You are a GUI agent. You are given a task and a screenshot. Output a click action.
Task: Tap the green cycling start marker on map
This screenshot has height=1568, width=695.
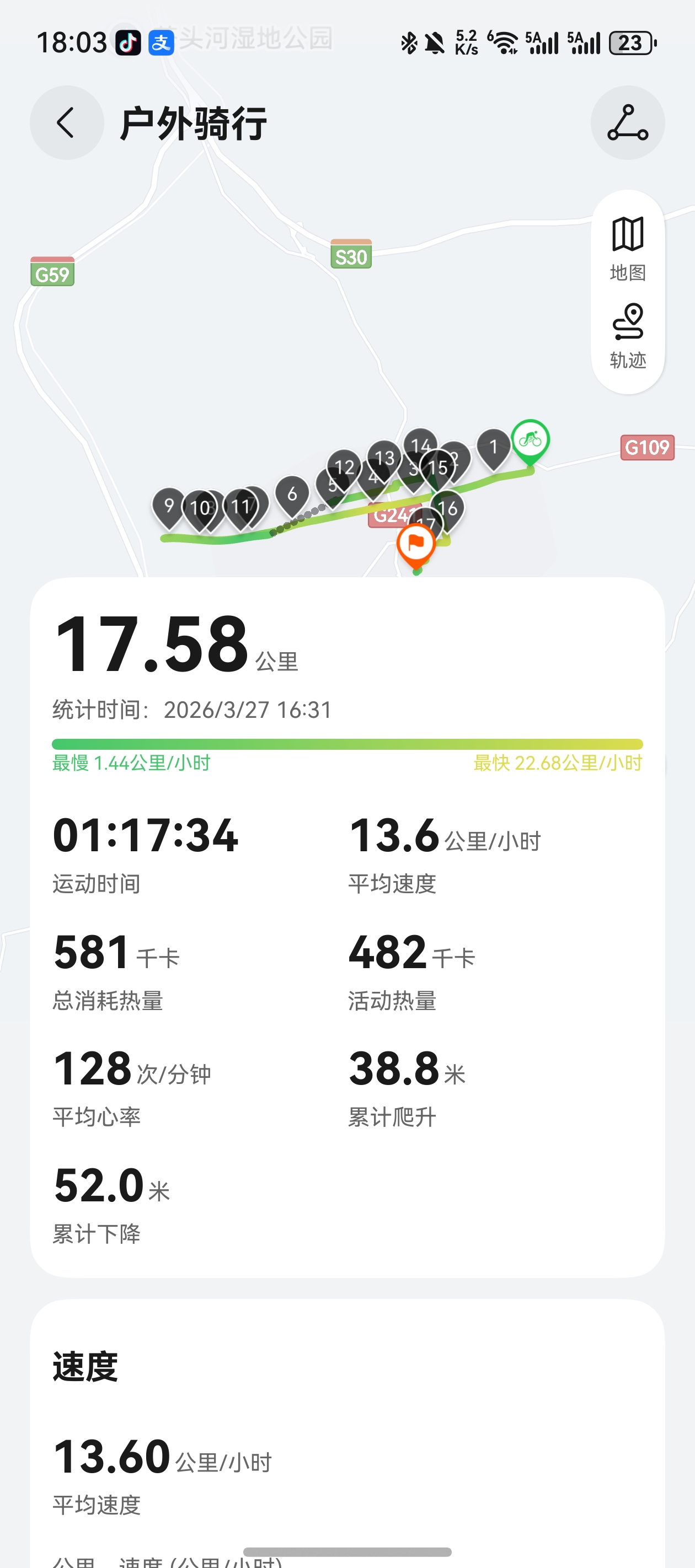531,441
